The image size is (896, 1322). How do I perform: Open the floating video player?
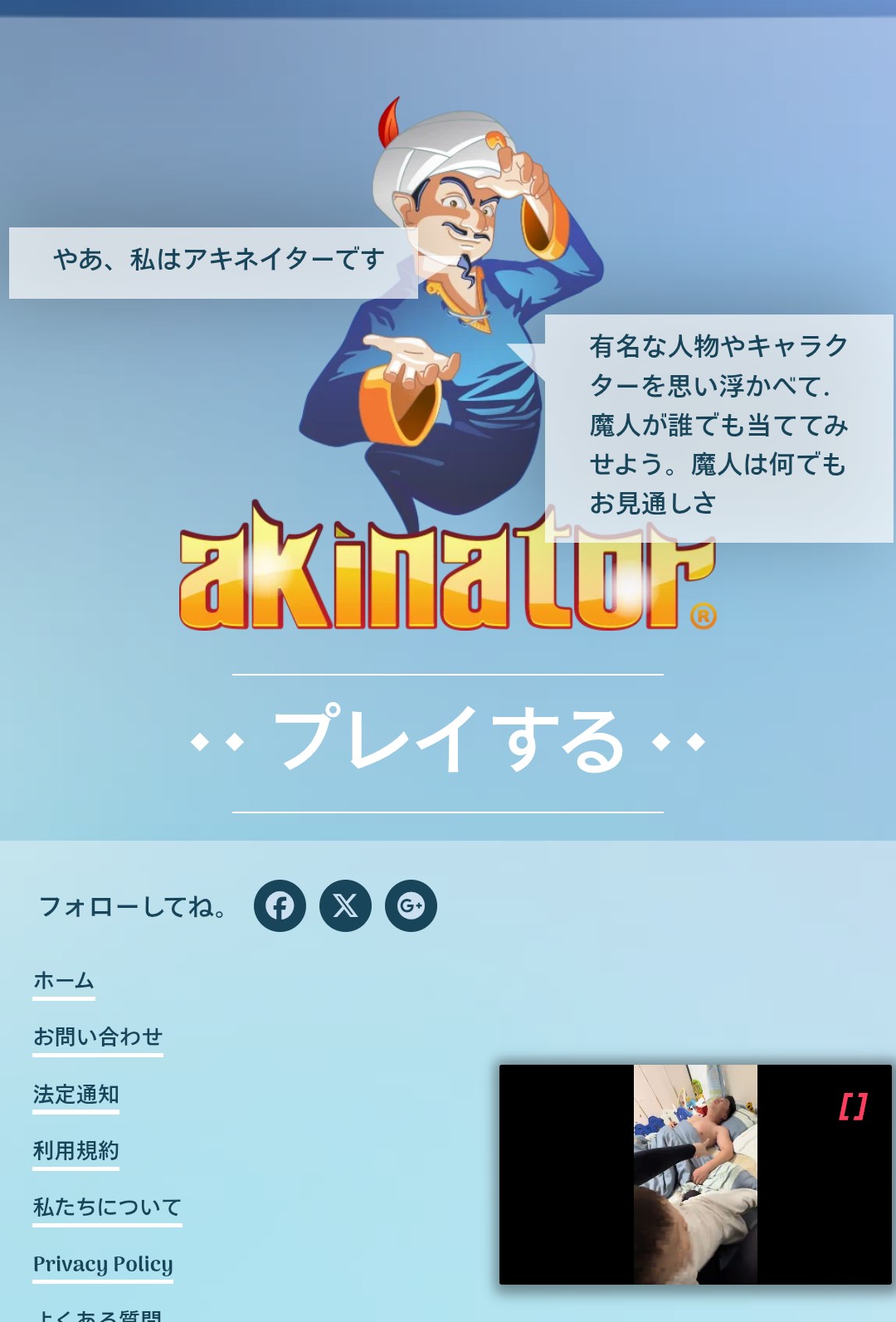pos(695,1174)
